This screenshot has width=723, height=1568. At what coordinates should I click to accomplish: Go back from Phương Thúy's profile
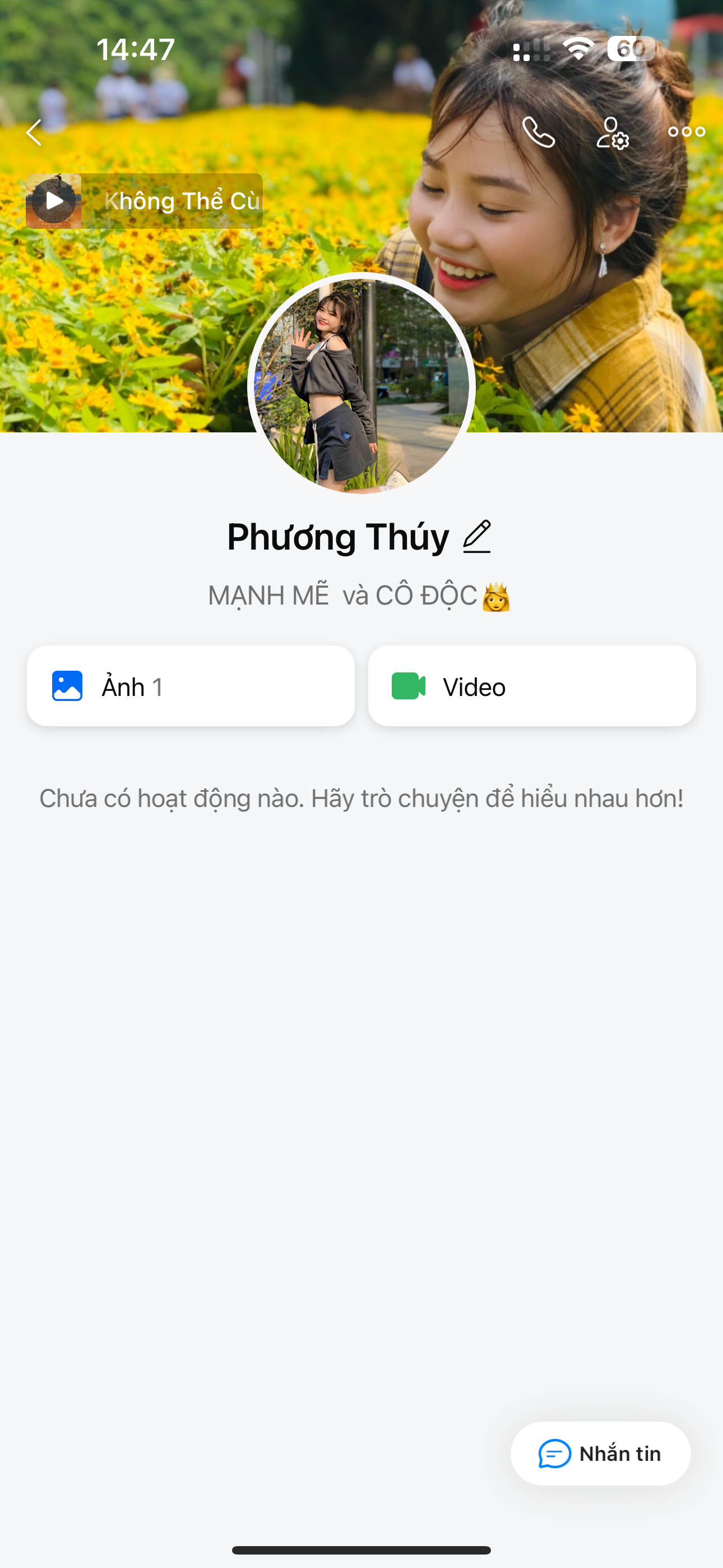click(x=34, y=132)
